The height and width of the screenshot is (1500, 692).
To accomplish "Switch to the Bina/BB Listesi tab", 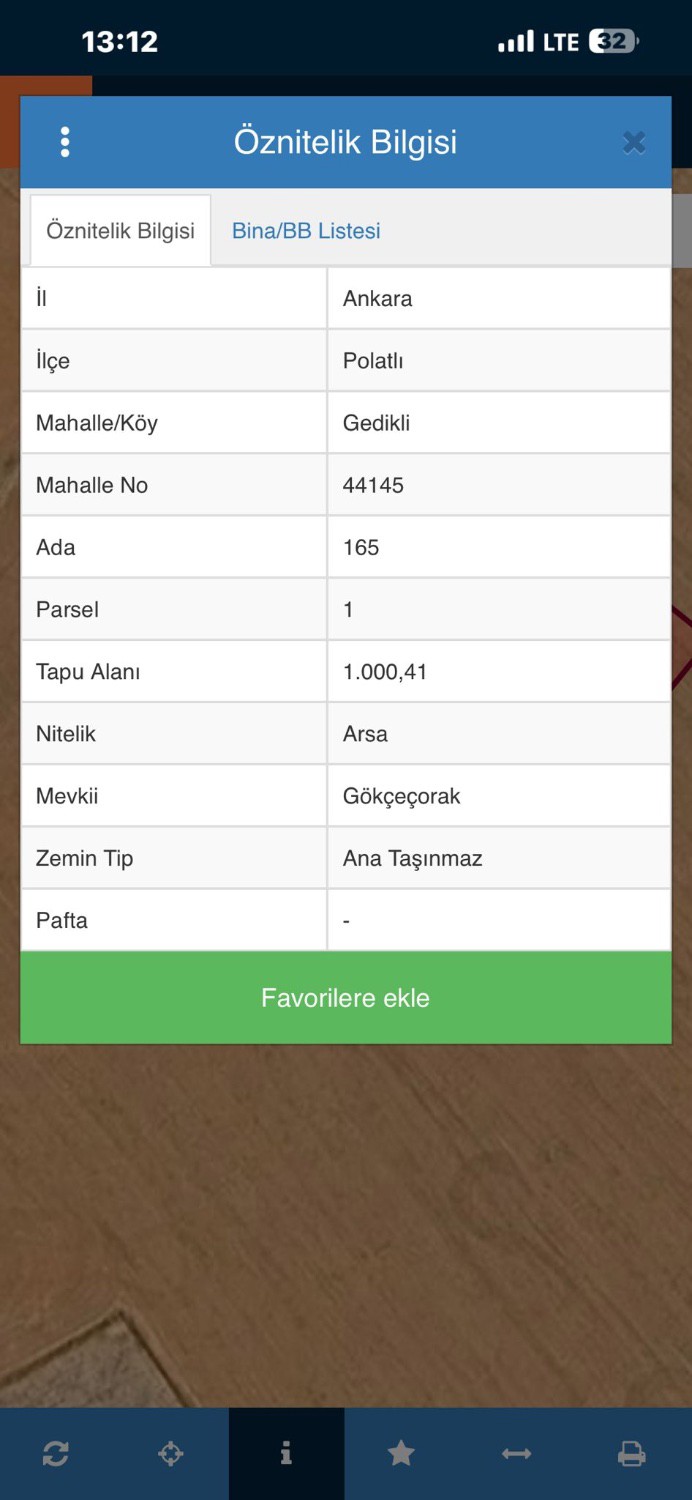I will point(306,231).
